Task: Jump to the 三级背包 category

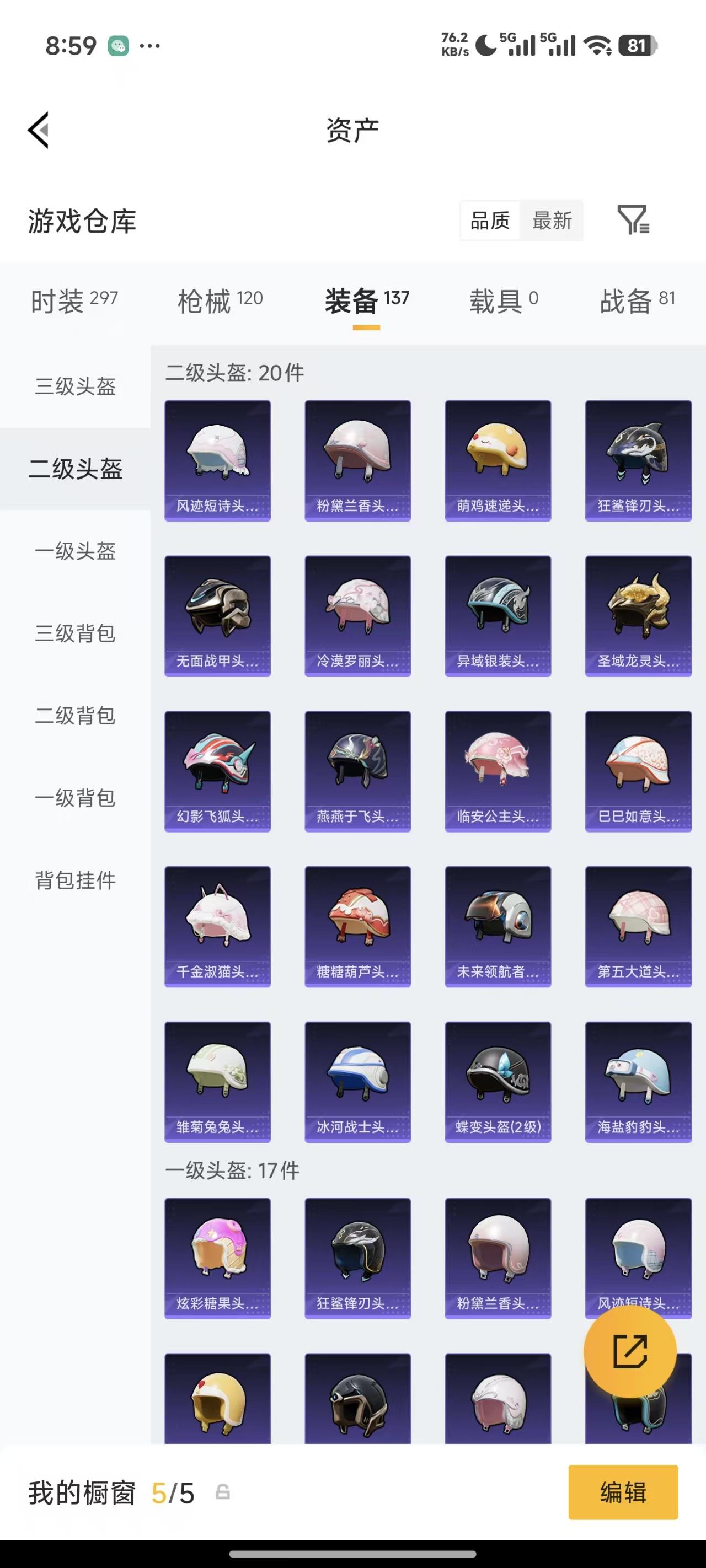Action: [x=75, y=633]
